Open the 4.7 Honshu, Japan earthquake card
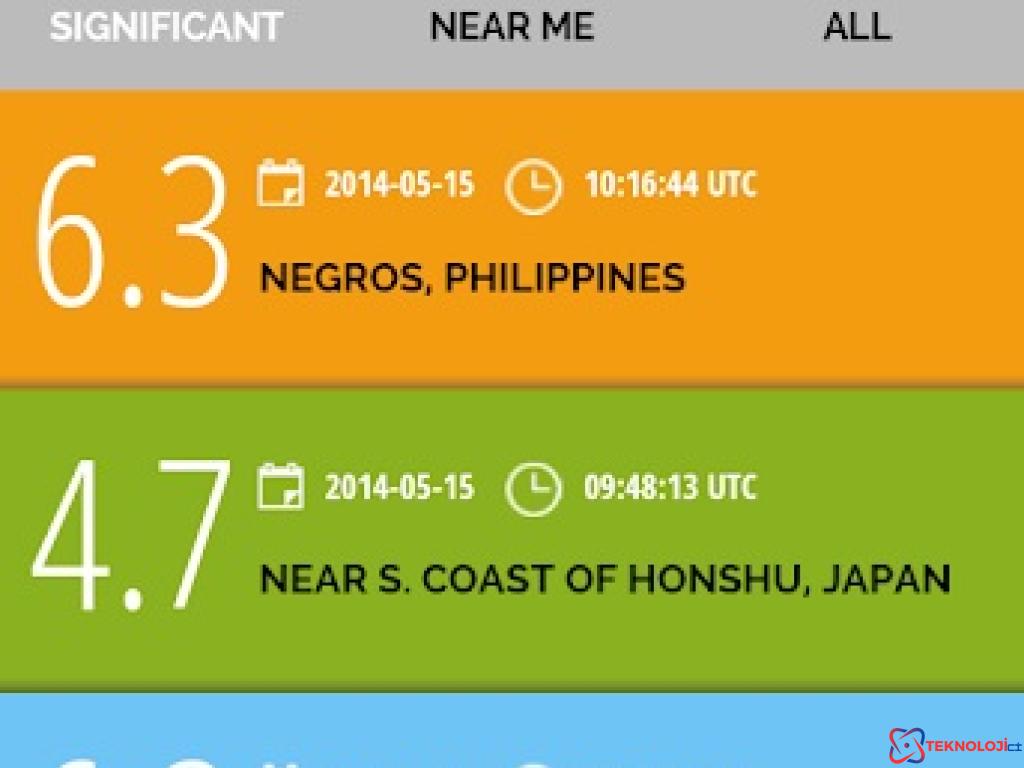This screenshot has height=768, width=1024. [x=512, y=538]
